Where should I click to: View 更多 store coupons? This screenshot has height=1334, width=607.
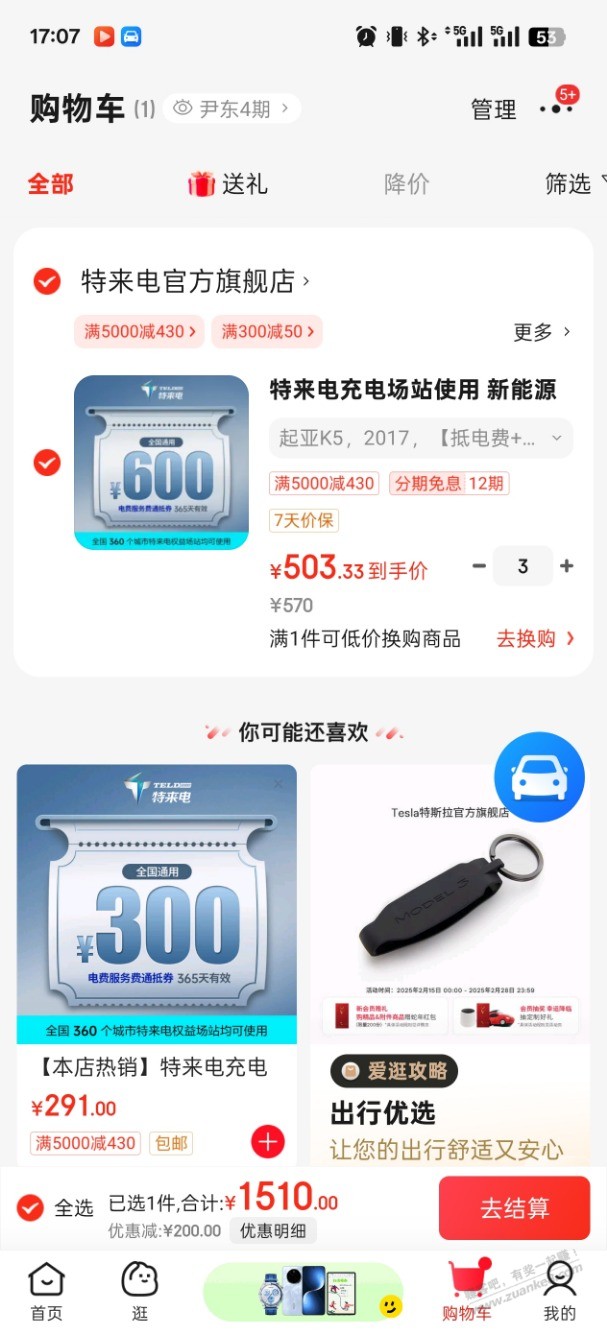(541, 332)
